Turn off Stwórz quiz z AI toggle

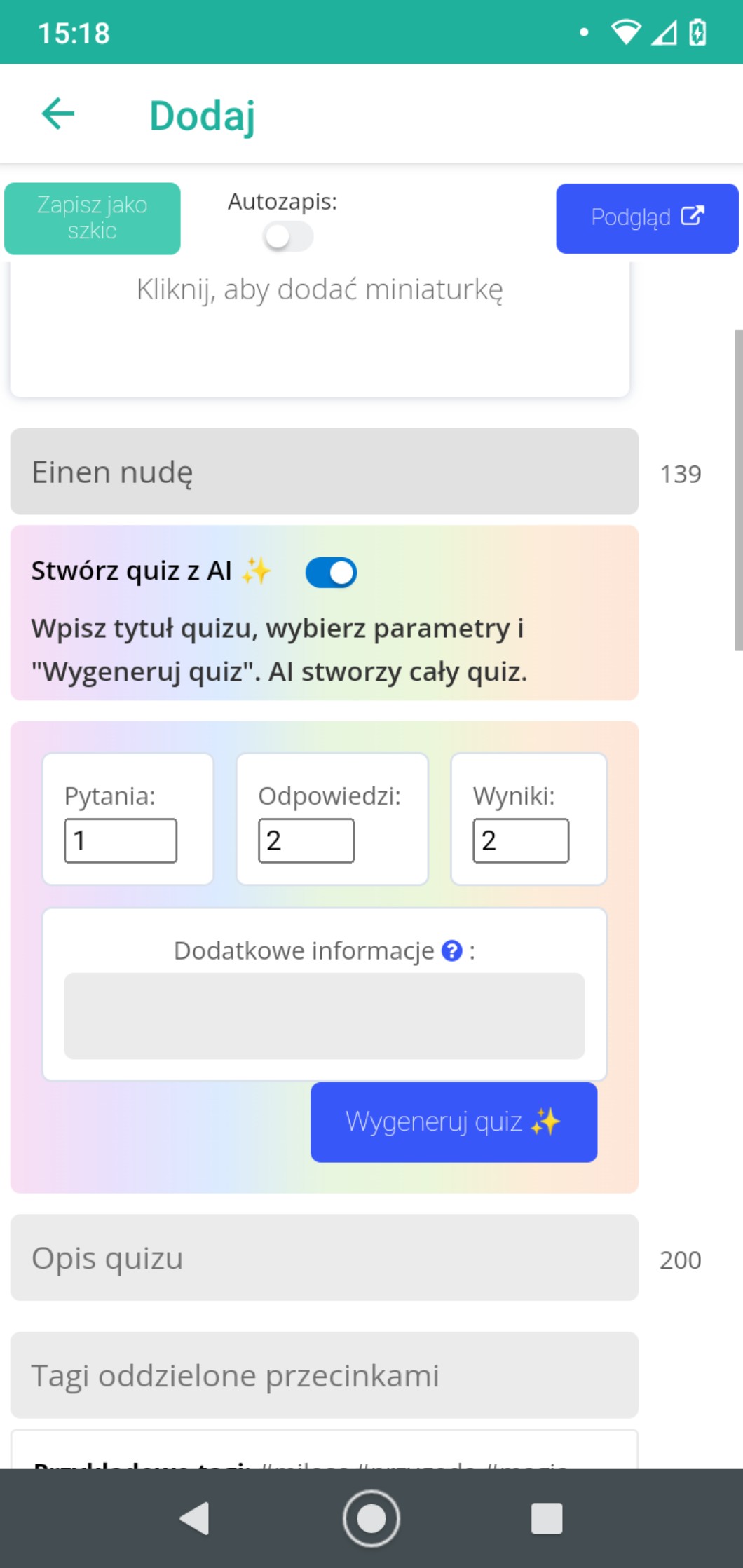coord(331,573)
